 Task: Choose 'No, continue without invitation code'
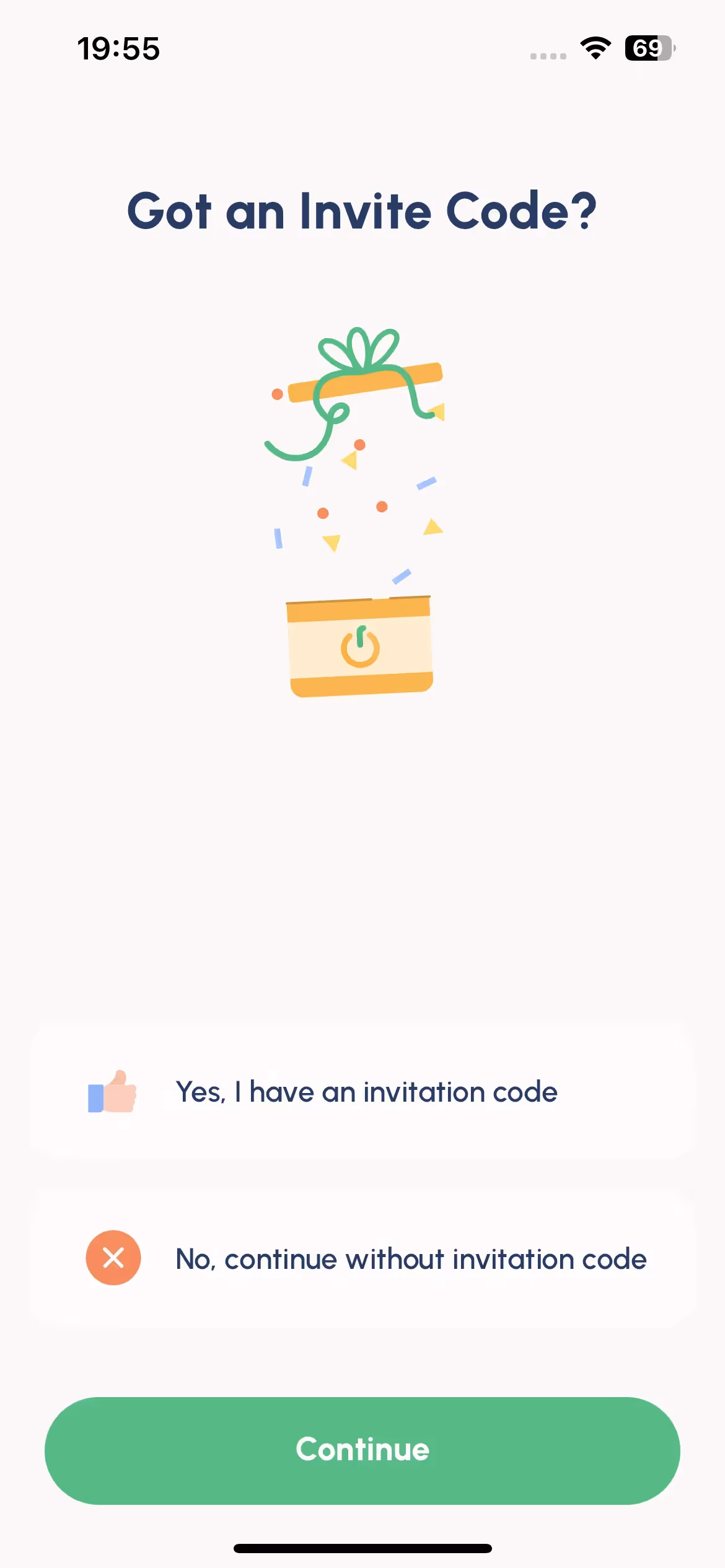click(362, 1257)
